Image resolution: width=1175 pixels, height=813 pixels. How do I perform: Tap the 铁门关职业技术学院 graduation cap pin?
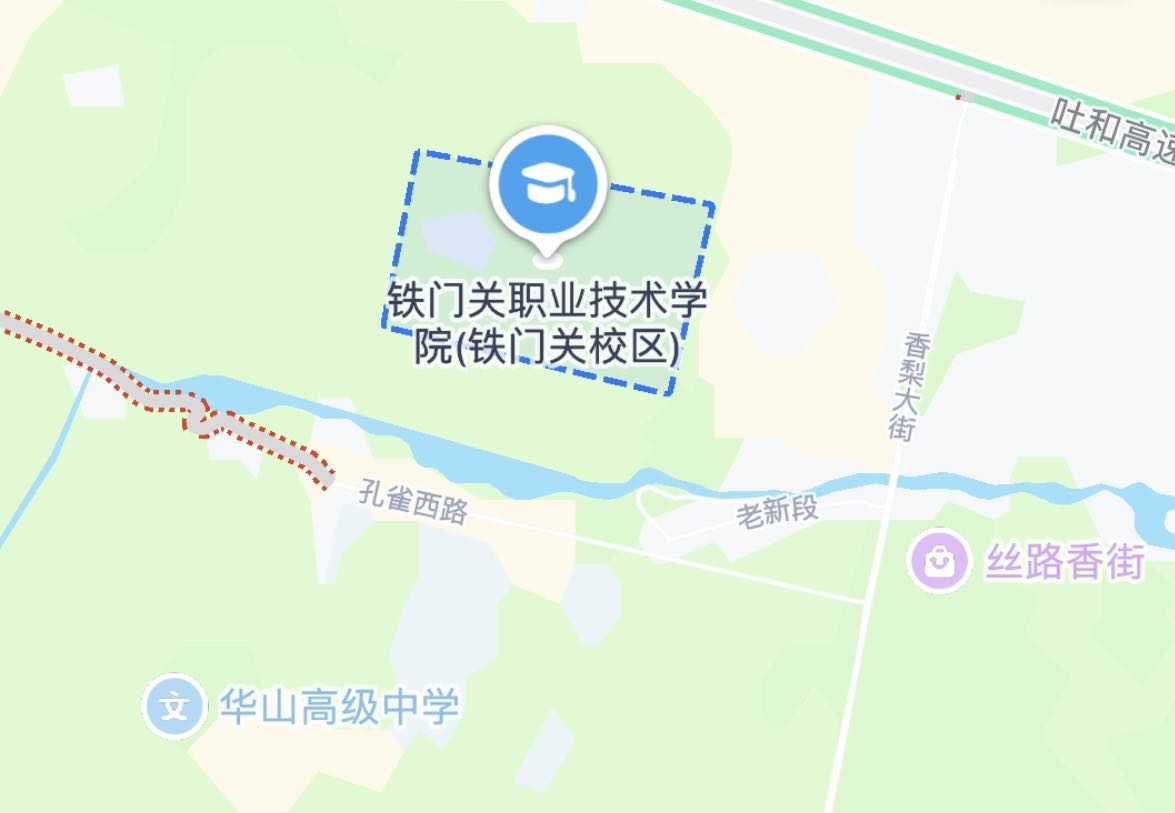coord(547,185)
